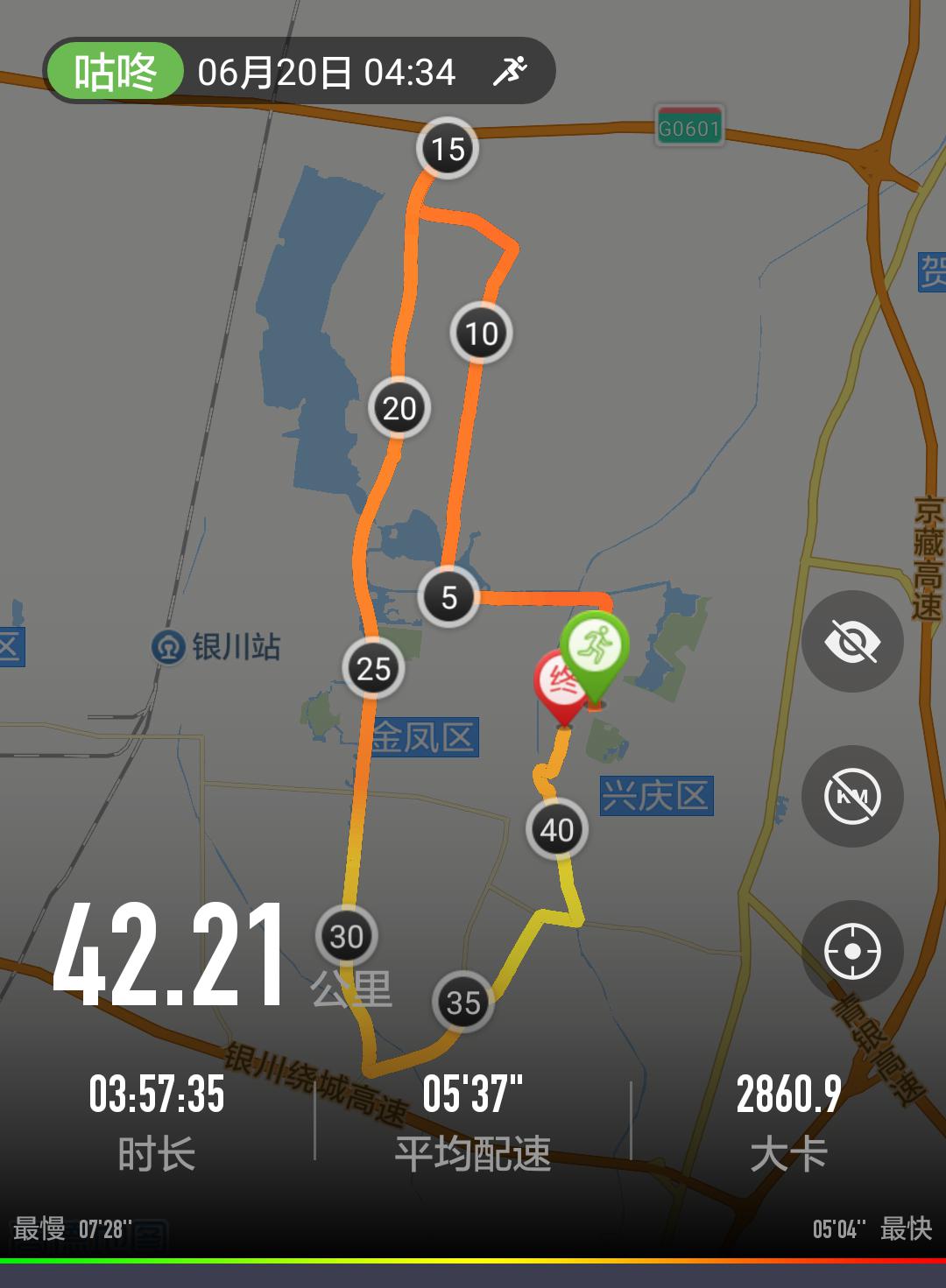Hide the route on the map
The height and width of the screenshot is (1288, 946).
point(851,642)
